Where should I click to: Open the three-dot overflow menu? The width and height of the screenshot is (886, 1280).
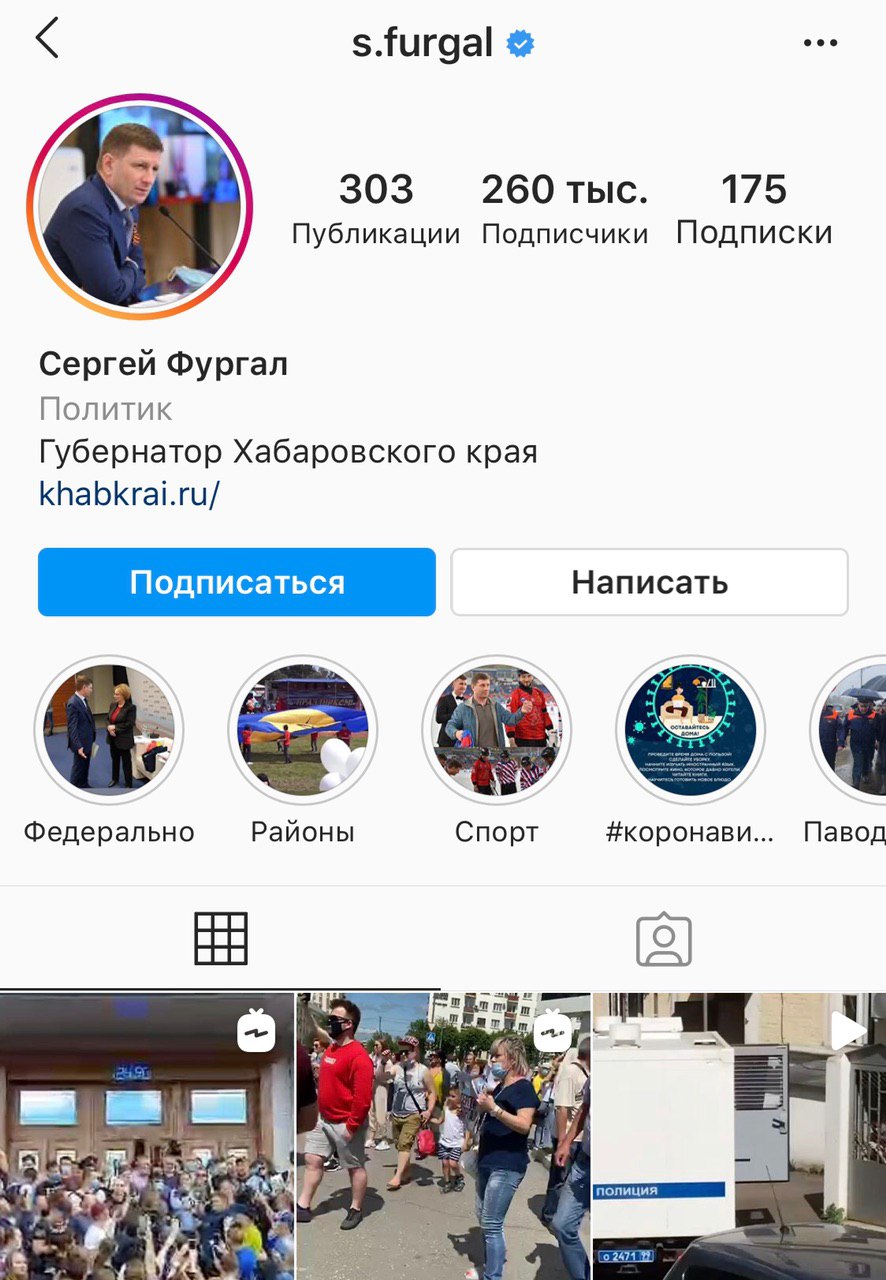pyautogui.click(x=820, y=43)
